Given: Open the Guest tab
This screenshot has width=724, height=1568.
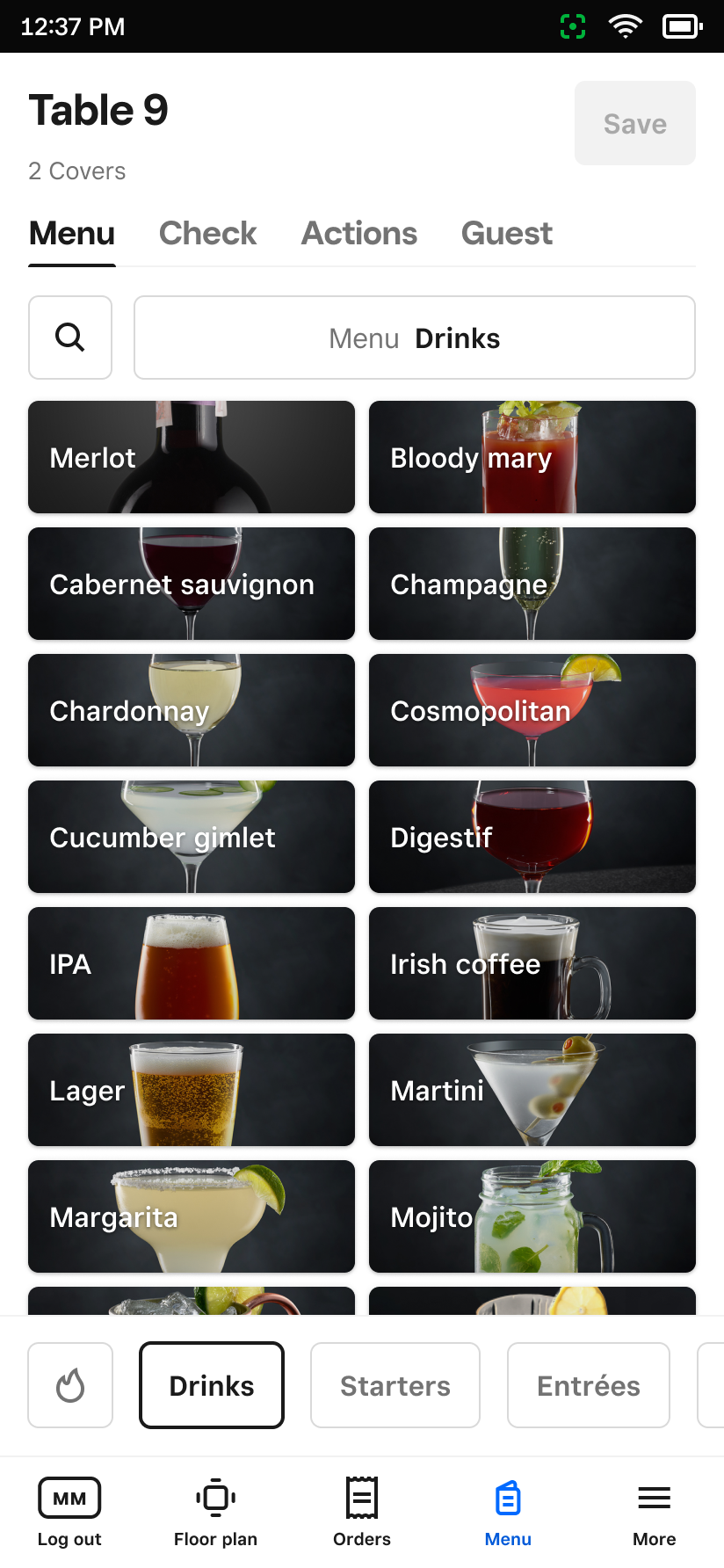Looking at the screenshot, I should point(506,234).
